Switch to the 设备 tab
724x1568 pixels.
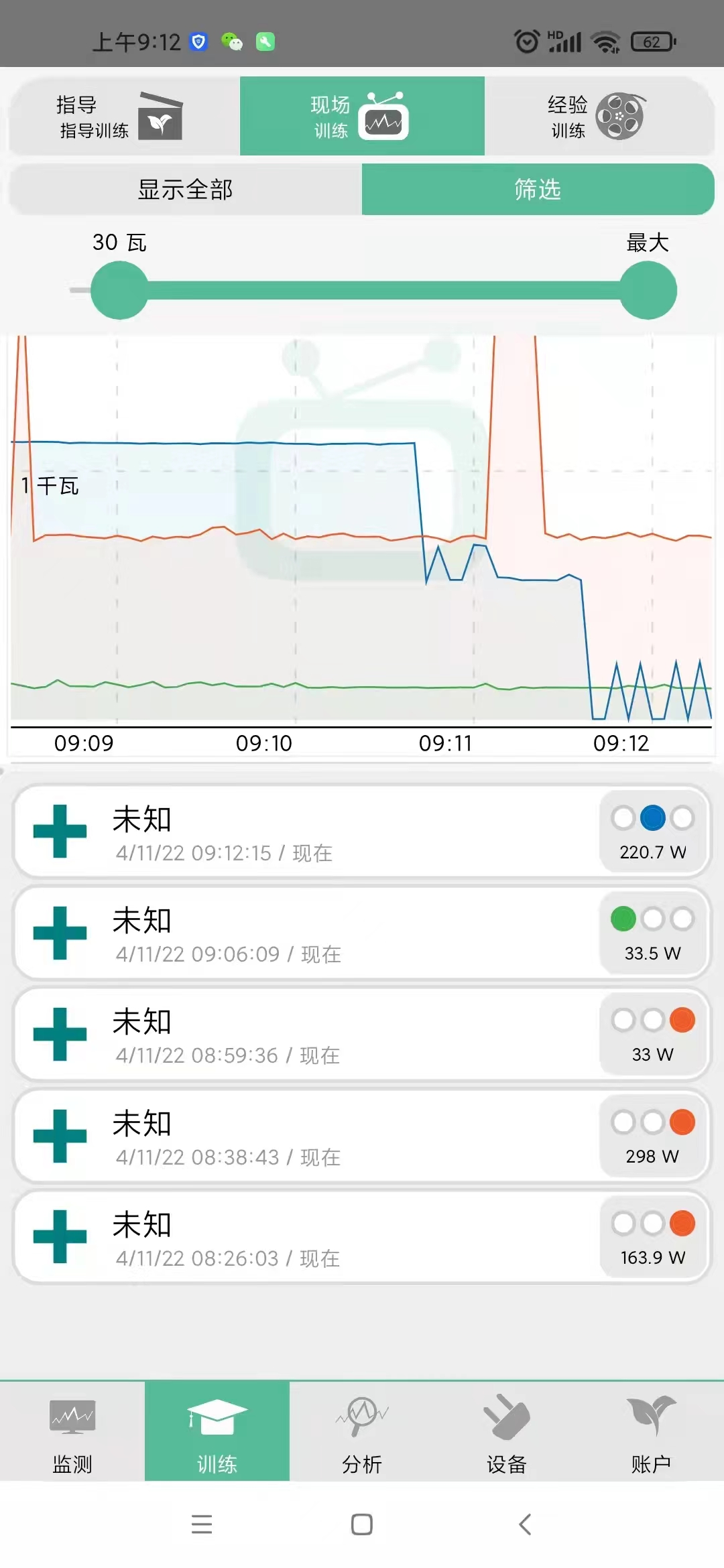[507, 1431]
